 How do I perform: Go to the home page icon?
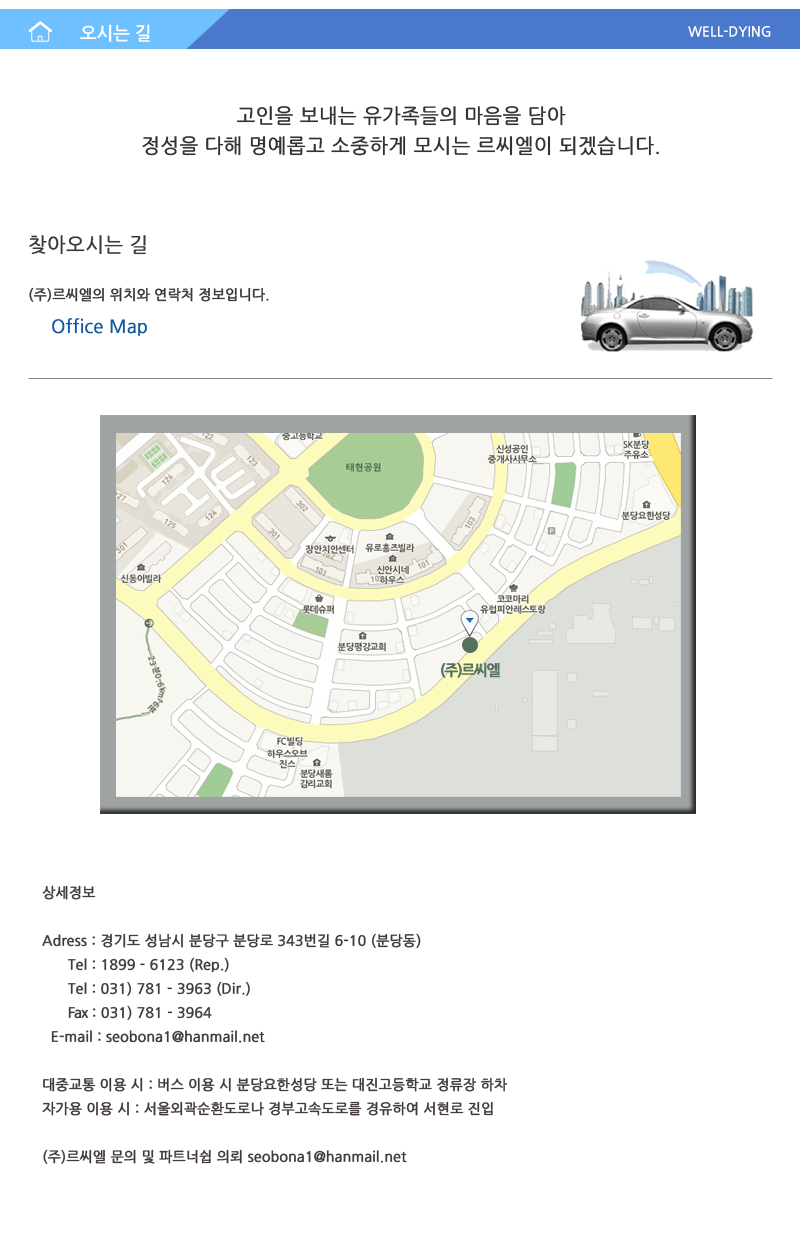(40, 32)
